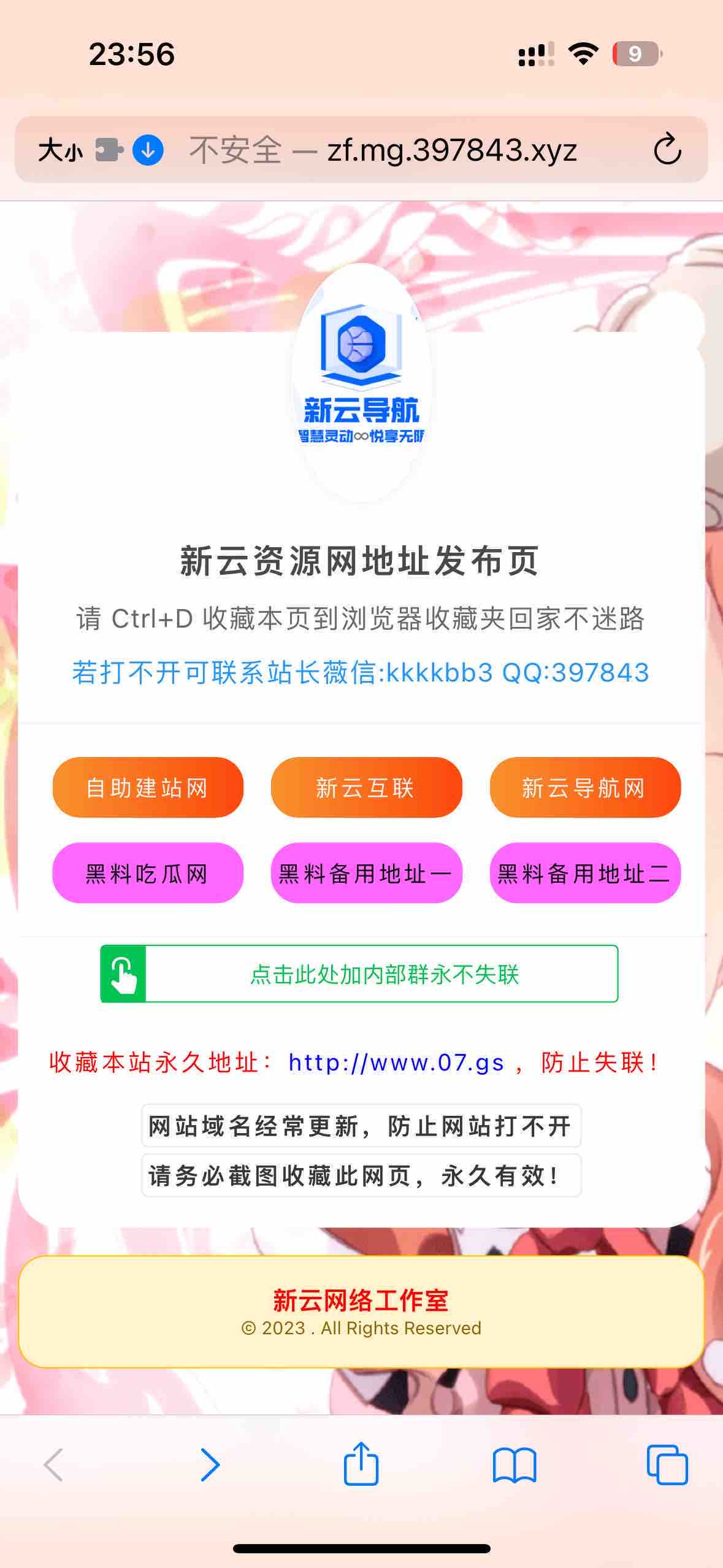Viewport: 723px width, 1568px height.
Task: Reload the current page
Action: click(x=667, y=150)
